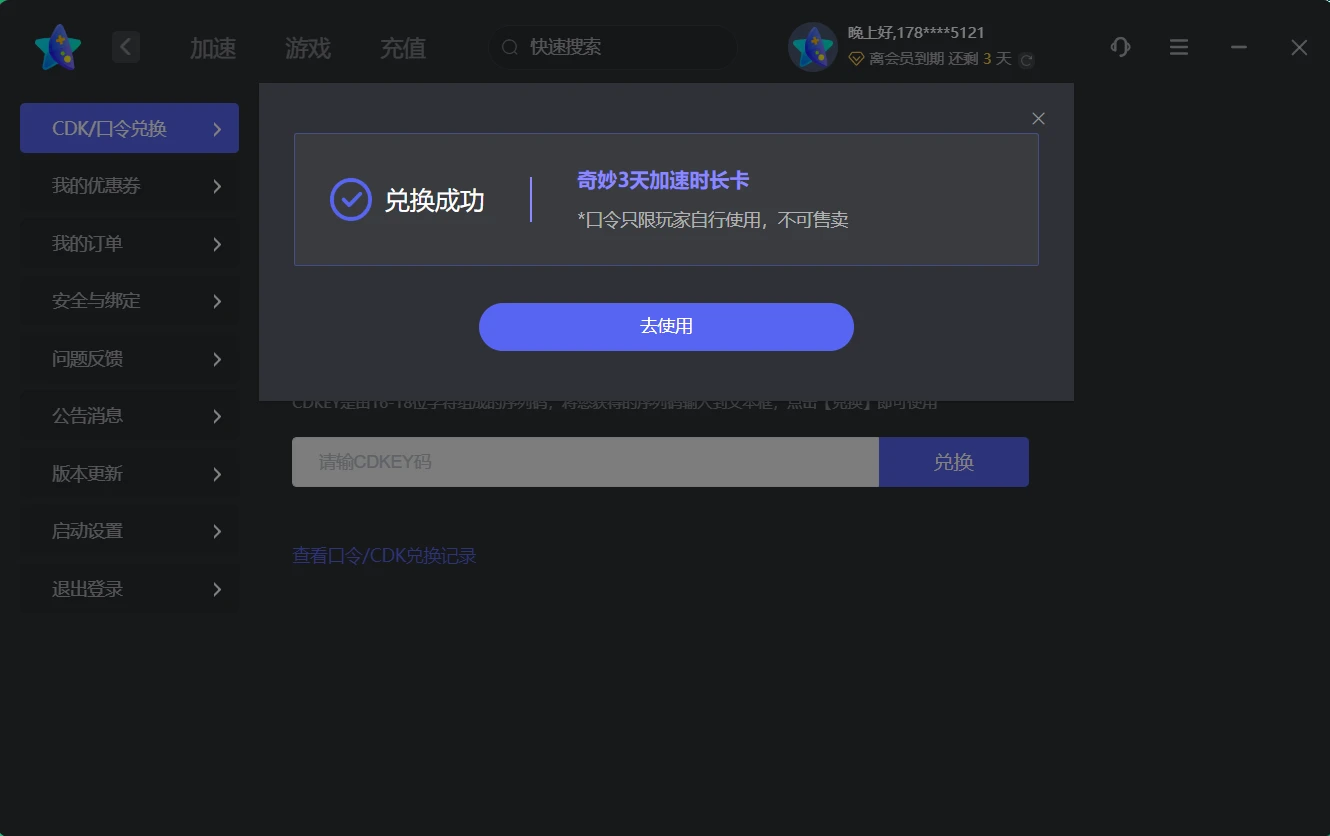This screenshot has height=836, width=1330.
Task: Close the 兑换成功 dialog
Action: pyautogui.click(x=1038, y=119)
